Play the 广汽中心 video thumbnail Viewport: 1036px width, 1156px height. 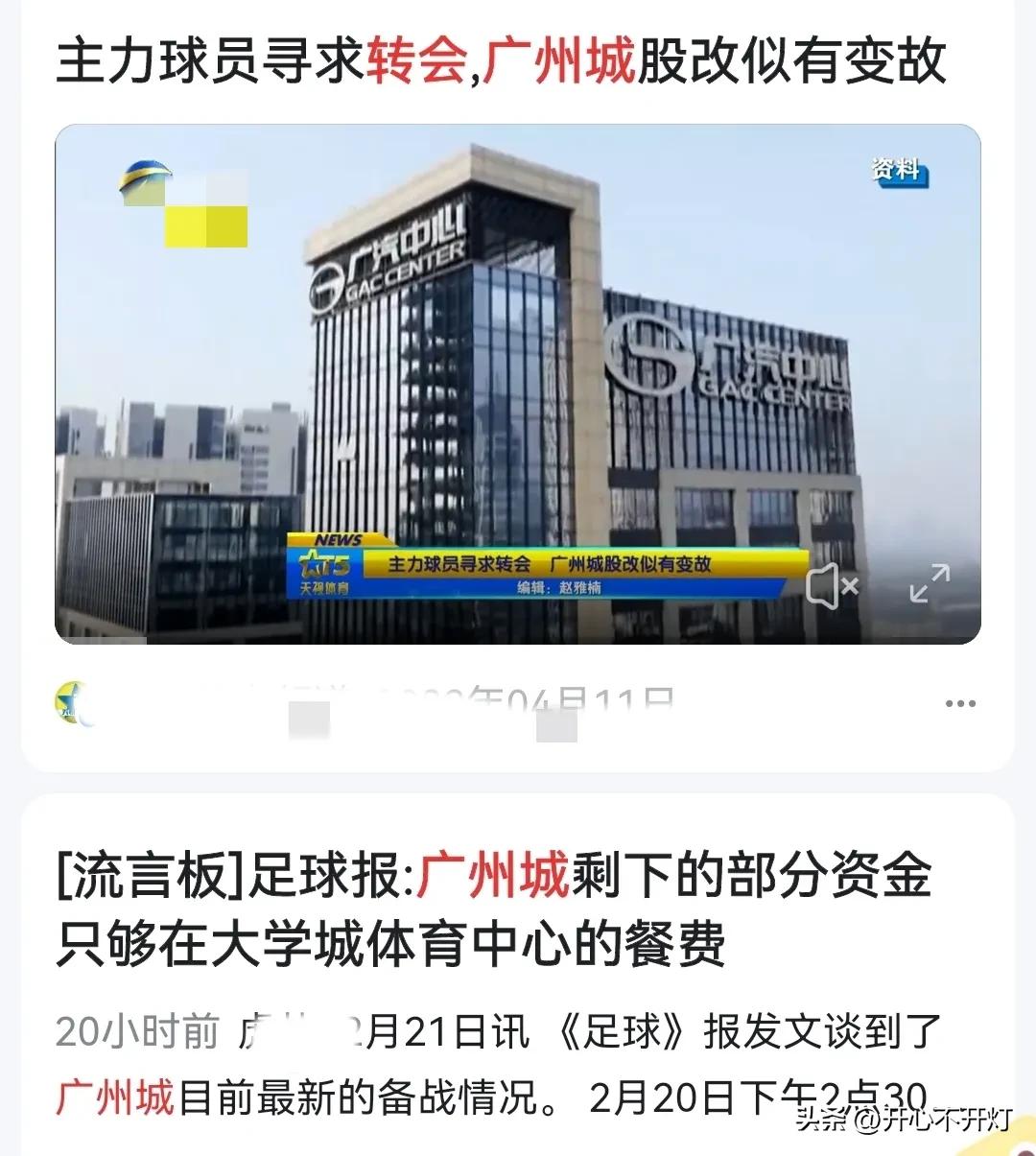coord(518,379)
